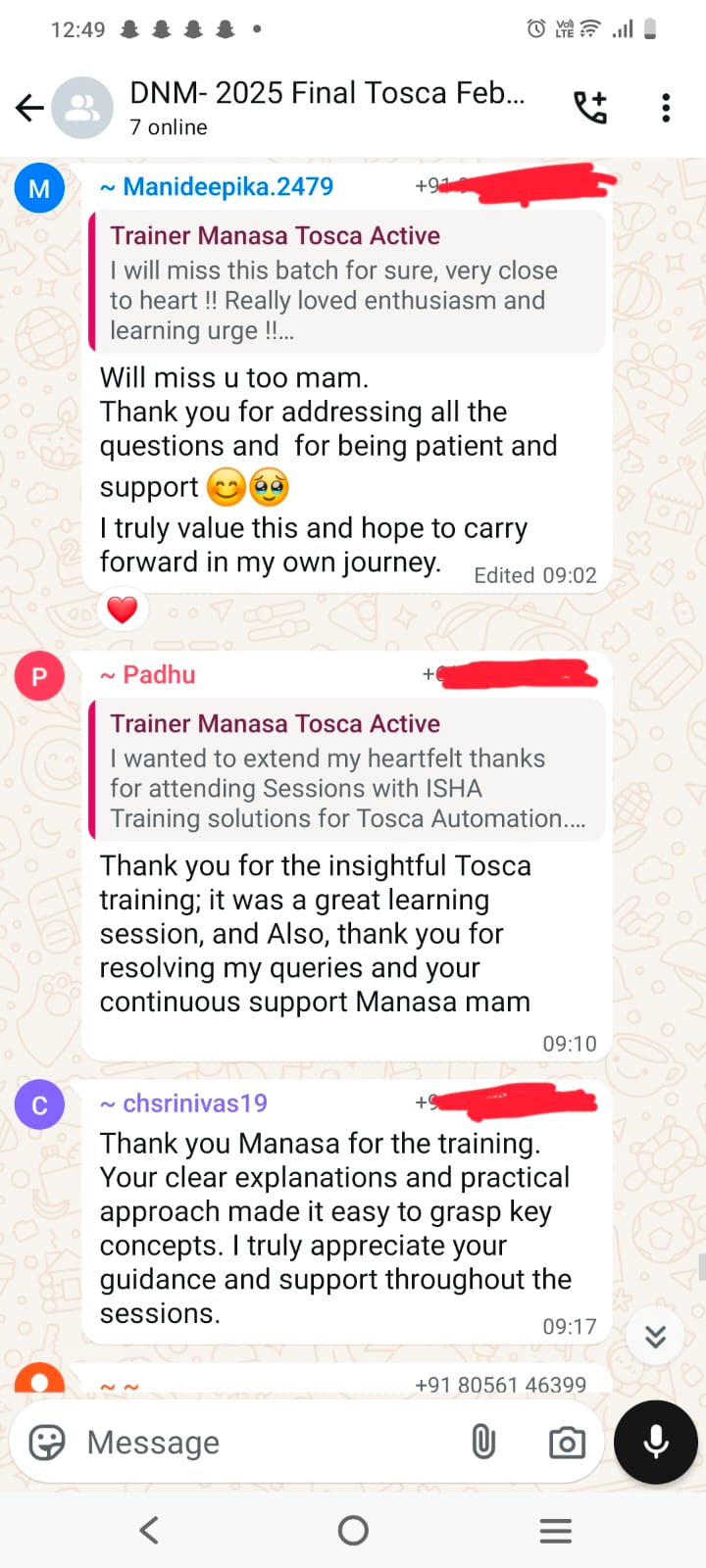This screenshot has height=1568, width=706.
Task: Open the three-dot overflow menu
Action: tap(666, 107)
